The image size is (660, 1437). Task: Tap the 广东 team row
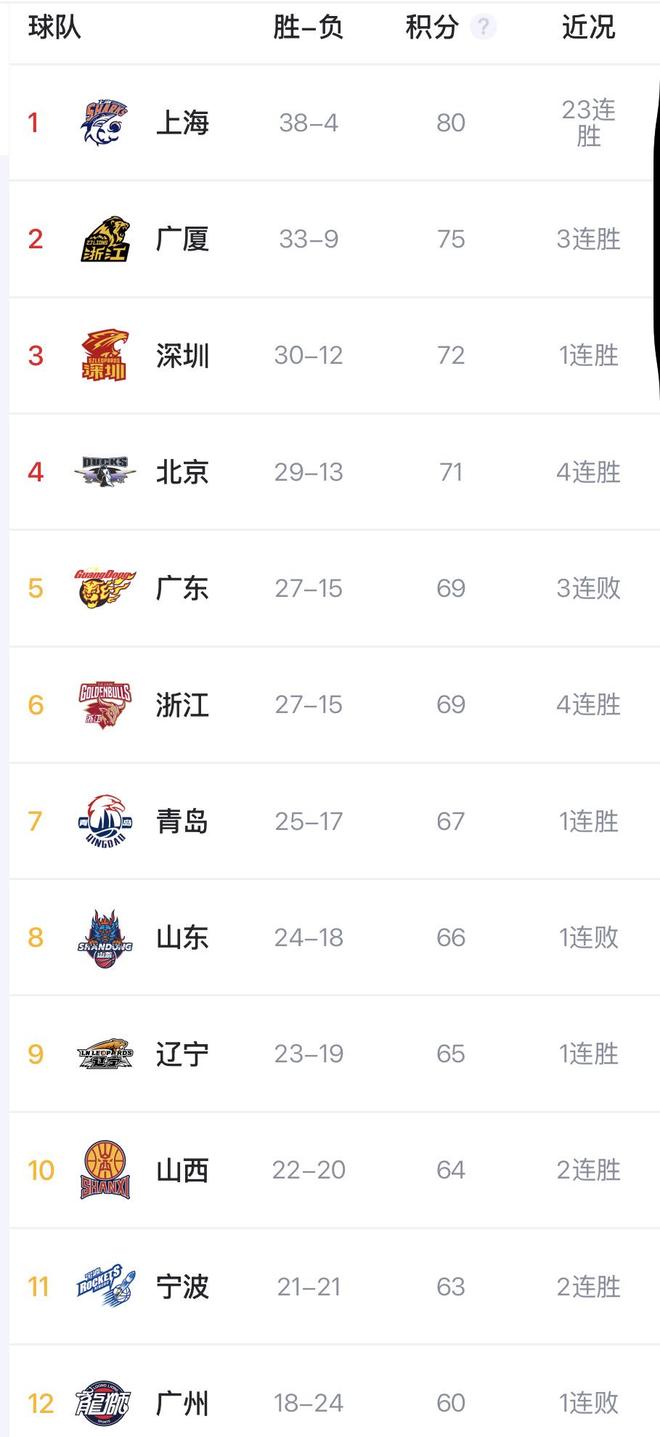pyautogui.click(x=182, y=588)
